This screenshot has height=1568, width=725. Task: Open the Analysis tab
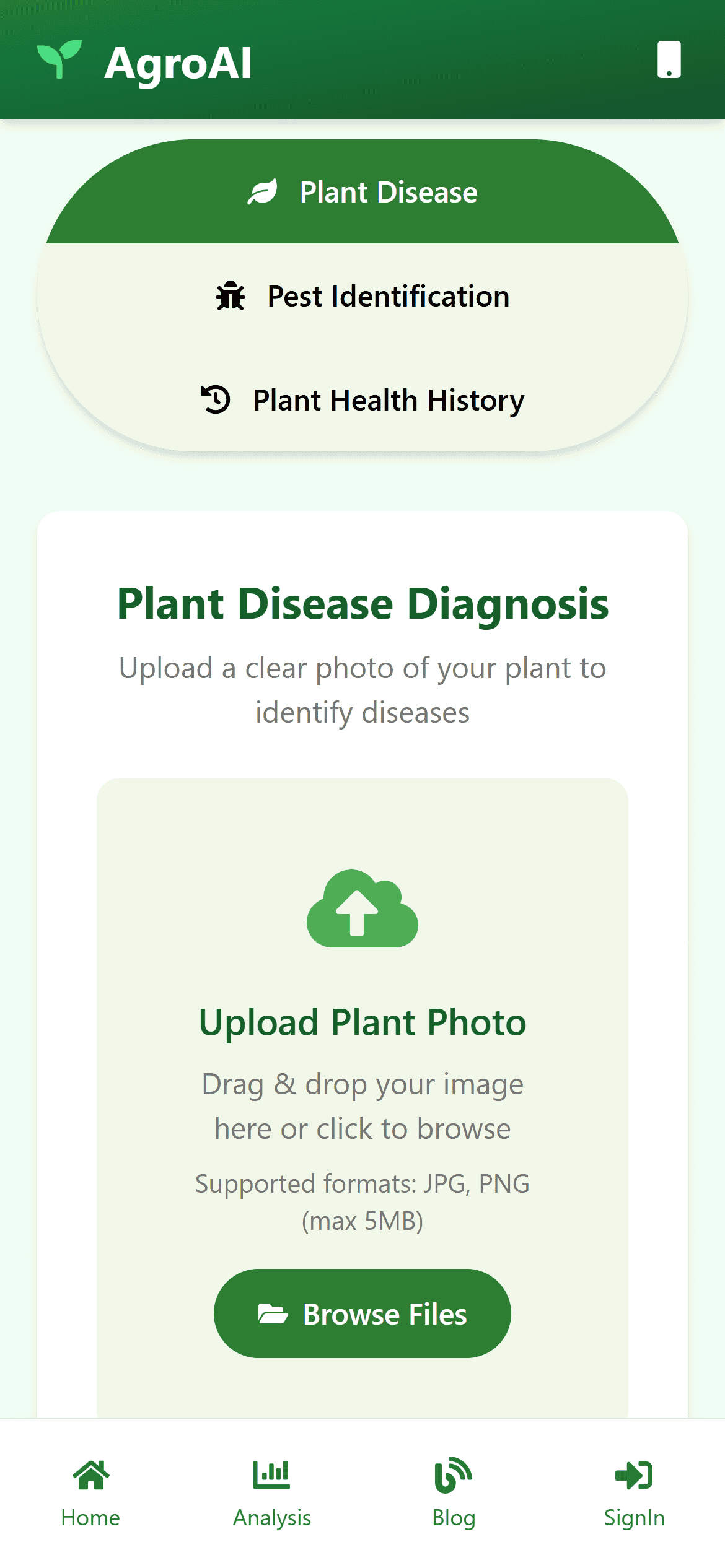(x=272, y=1494)
